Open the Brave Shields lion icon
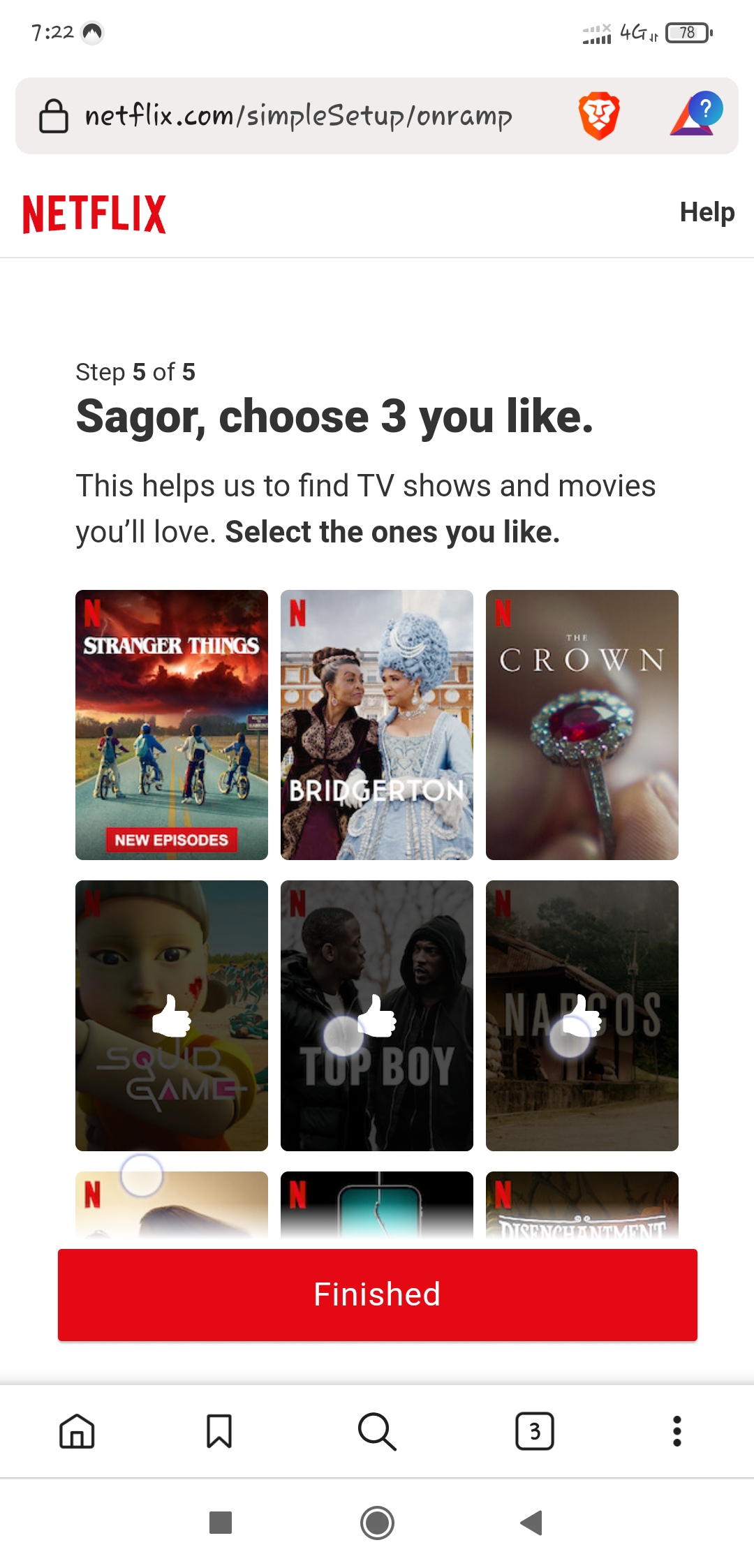The image size is (754, 1568). (x=599, y=116)
